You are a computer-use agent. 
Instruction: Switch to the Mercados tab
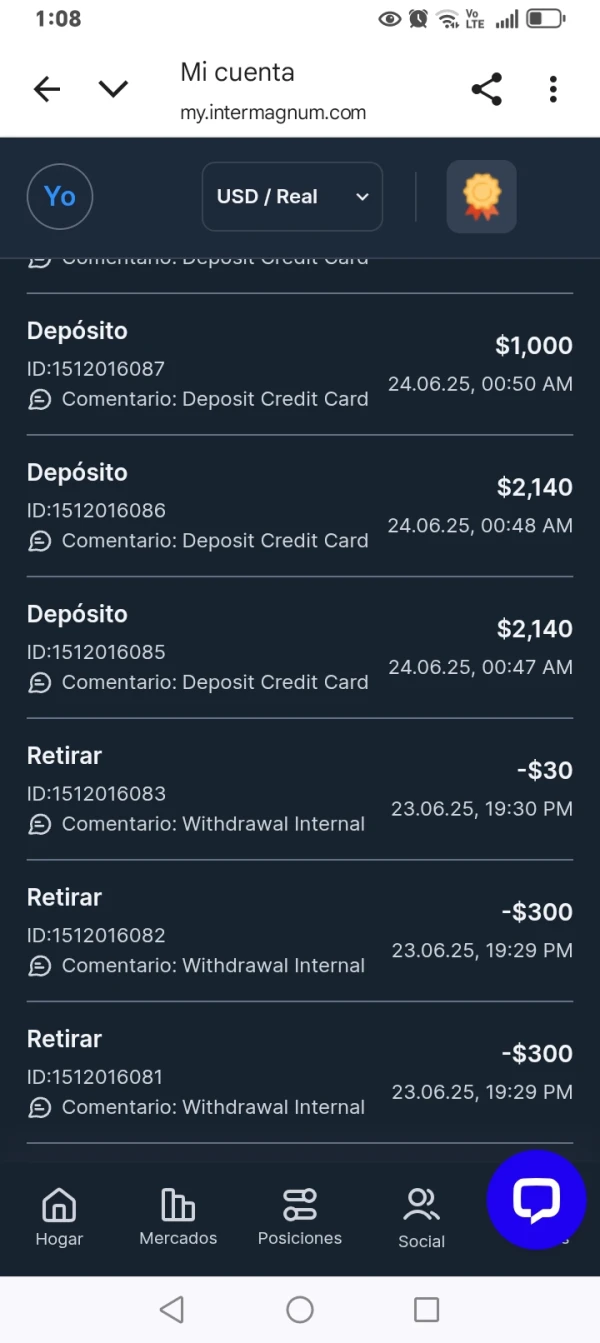coord(178,1217)
